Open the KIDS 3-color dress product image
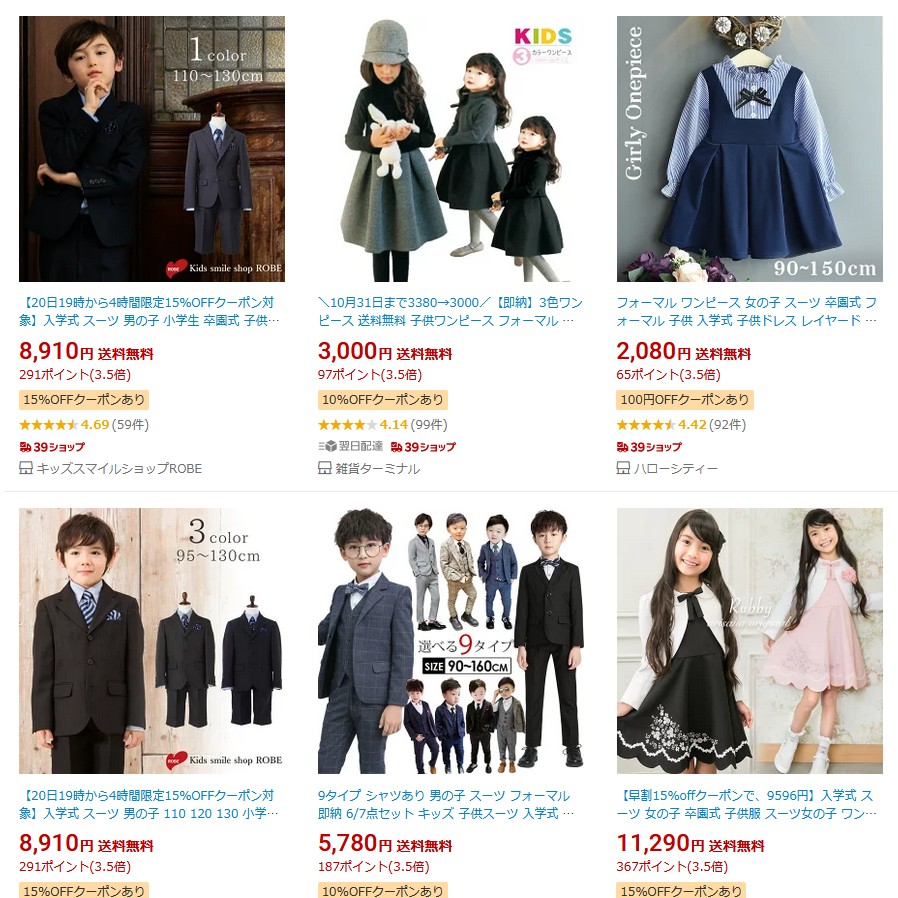Viewport: 898px width, 898px height. click(x=451, y=149)
